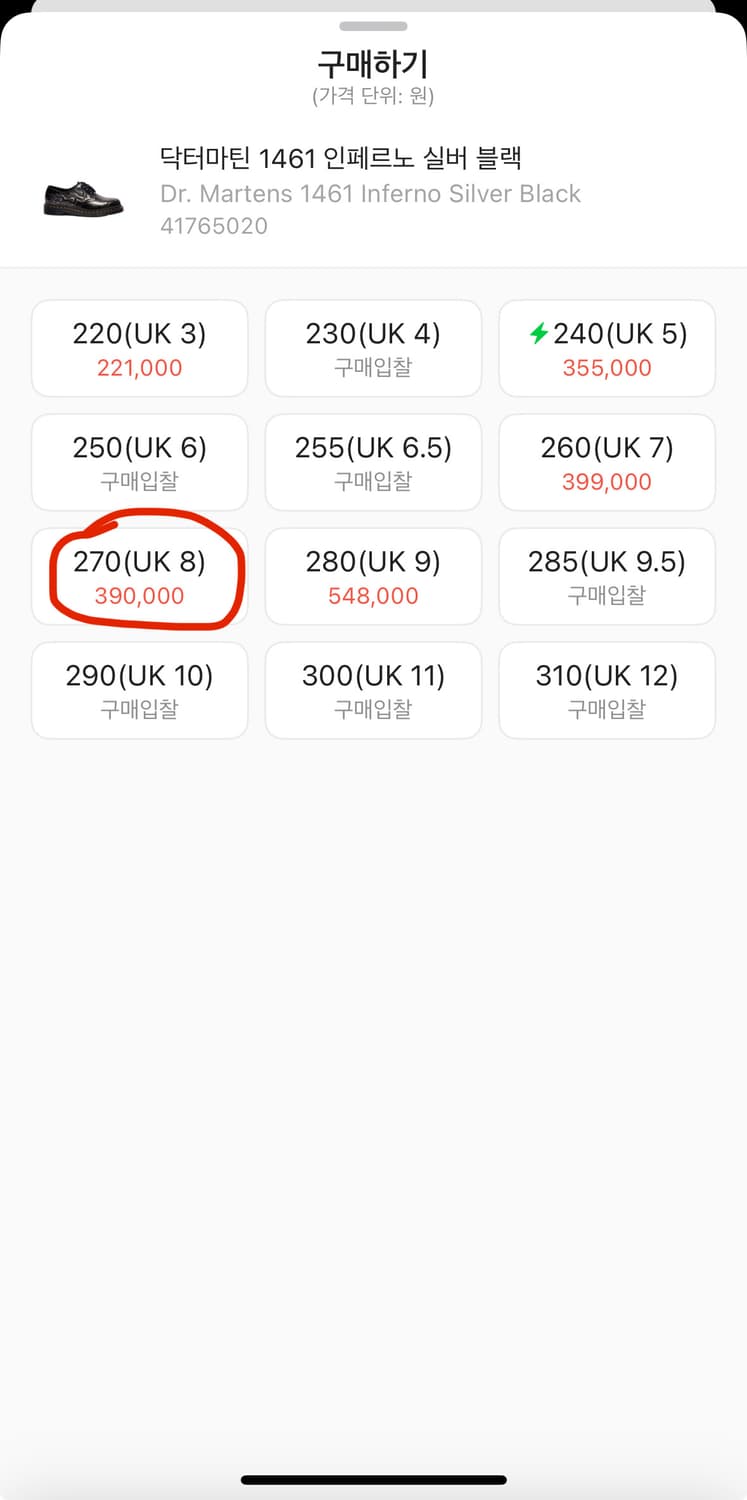Image resolution: width=747 pixels, height=1500 pixels.
Task: Bid on size 285(UK 9.5)
Action: coord(607,576)
